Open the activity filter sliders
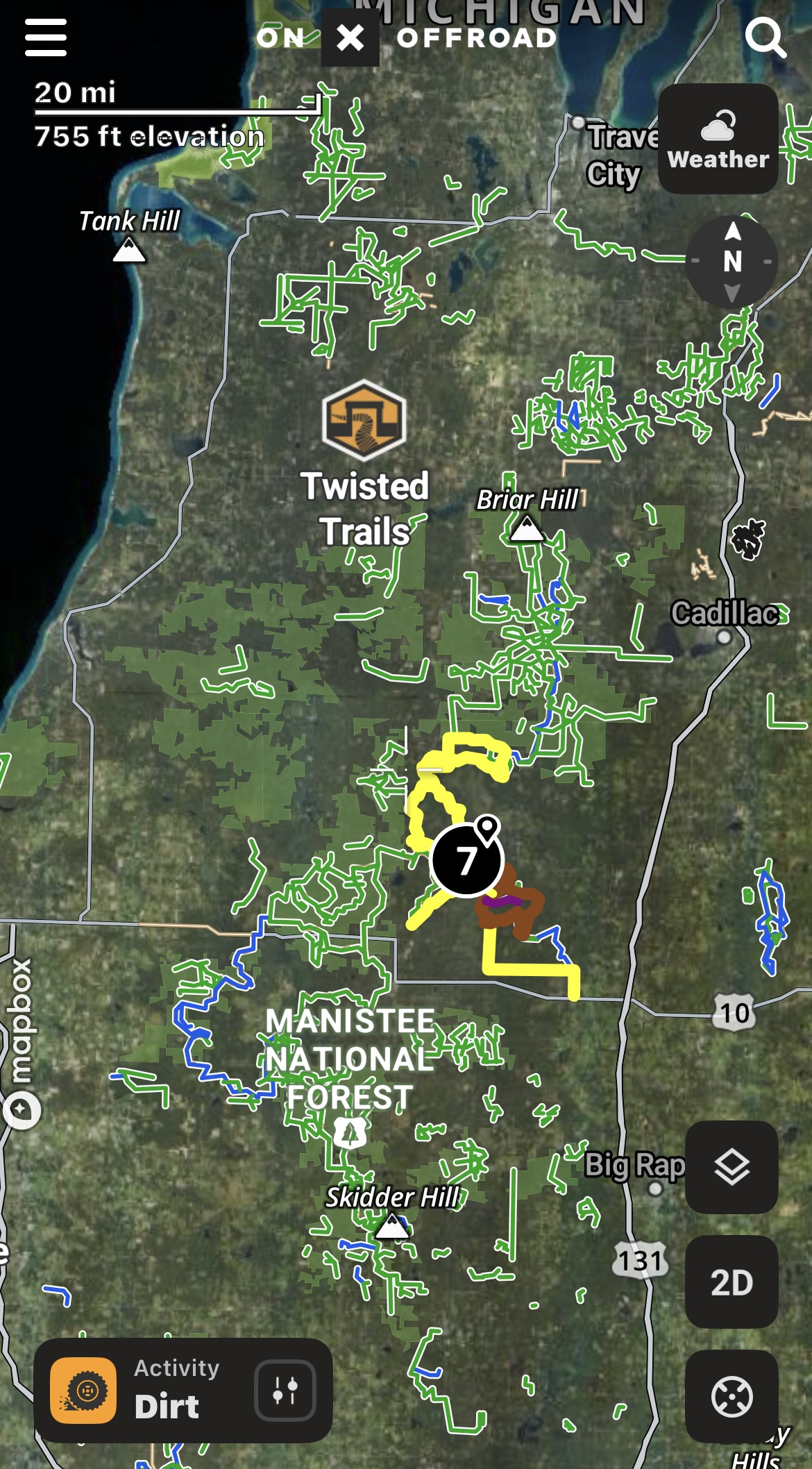Screen dimensions: 812x1469 285,1391
